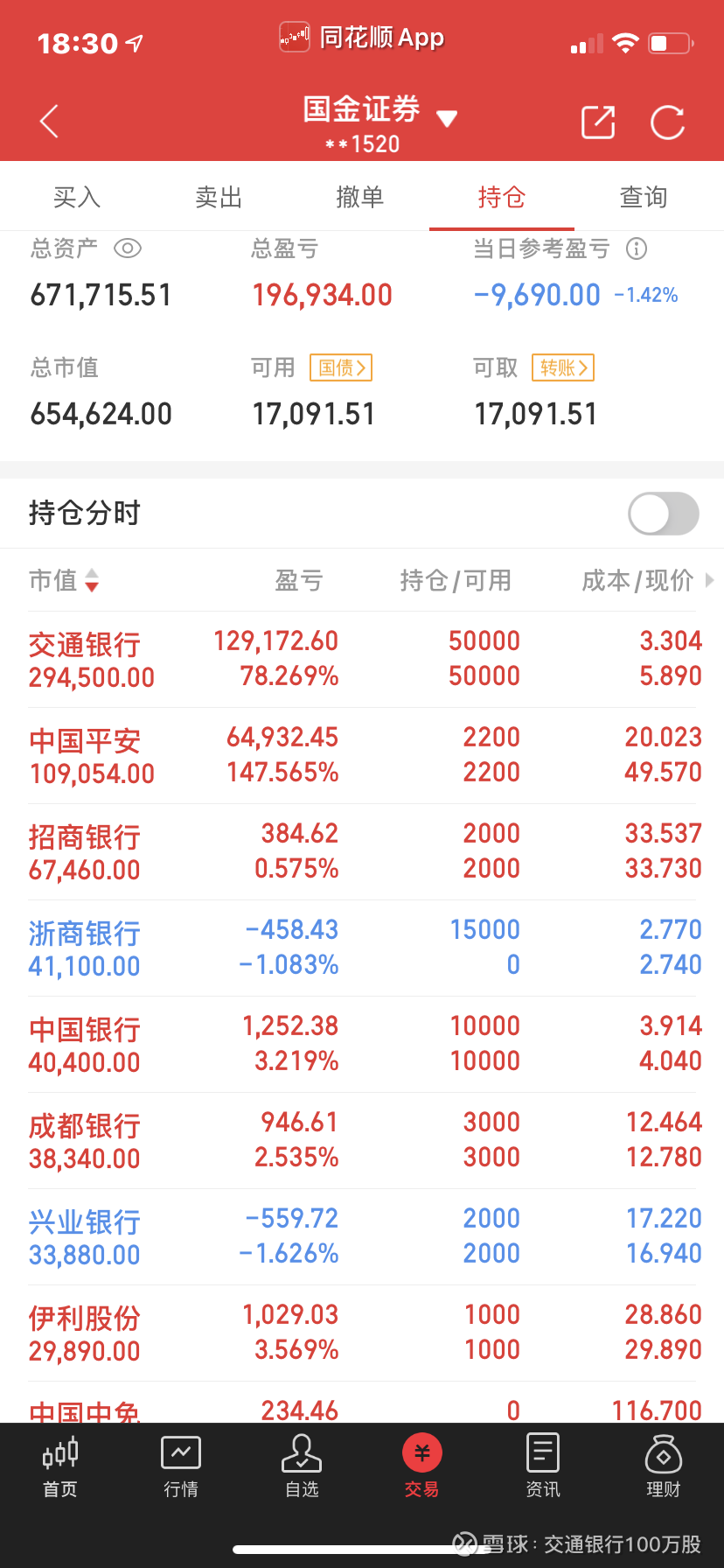The width and height of the screenshot is (724, 1568).
Task: Toggle the 持仓分时 intraday chart switch
Action: click(663, 514)
